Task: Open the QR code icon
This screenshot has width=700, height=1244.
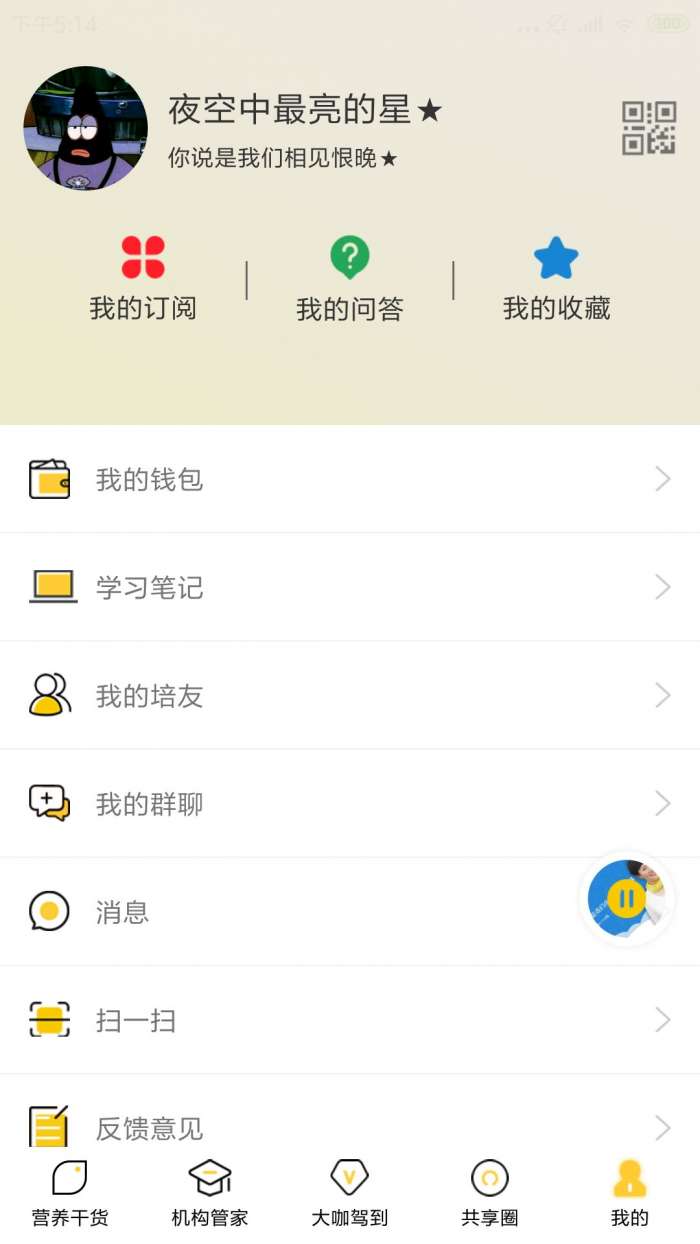Action: [649, 128]
